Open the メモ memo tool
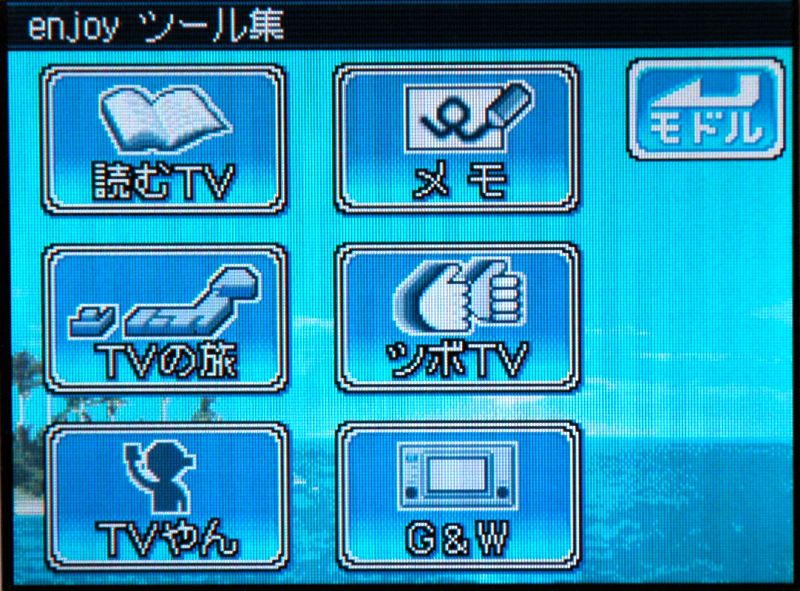Screen dimensions: 800x591 (457, 139)
